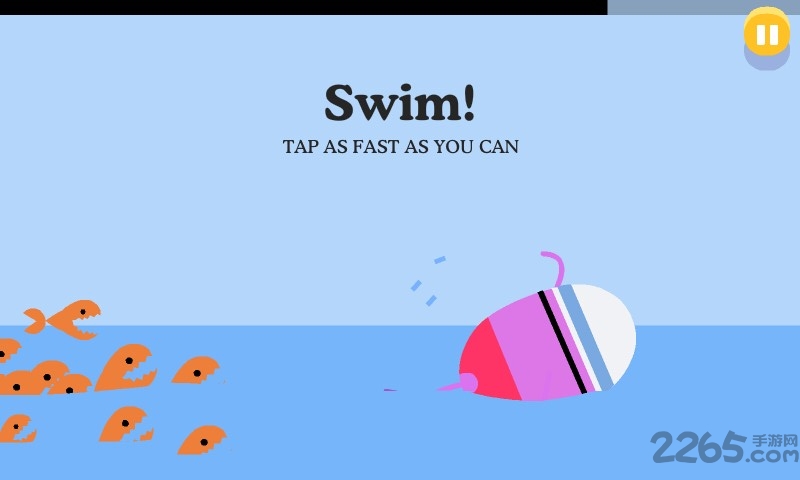Pause the game with the yellow button
This screenshot has height=480, width=800.
[x=767, y=35]
